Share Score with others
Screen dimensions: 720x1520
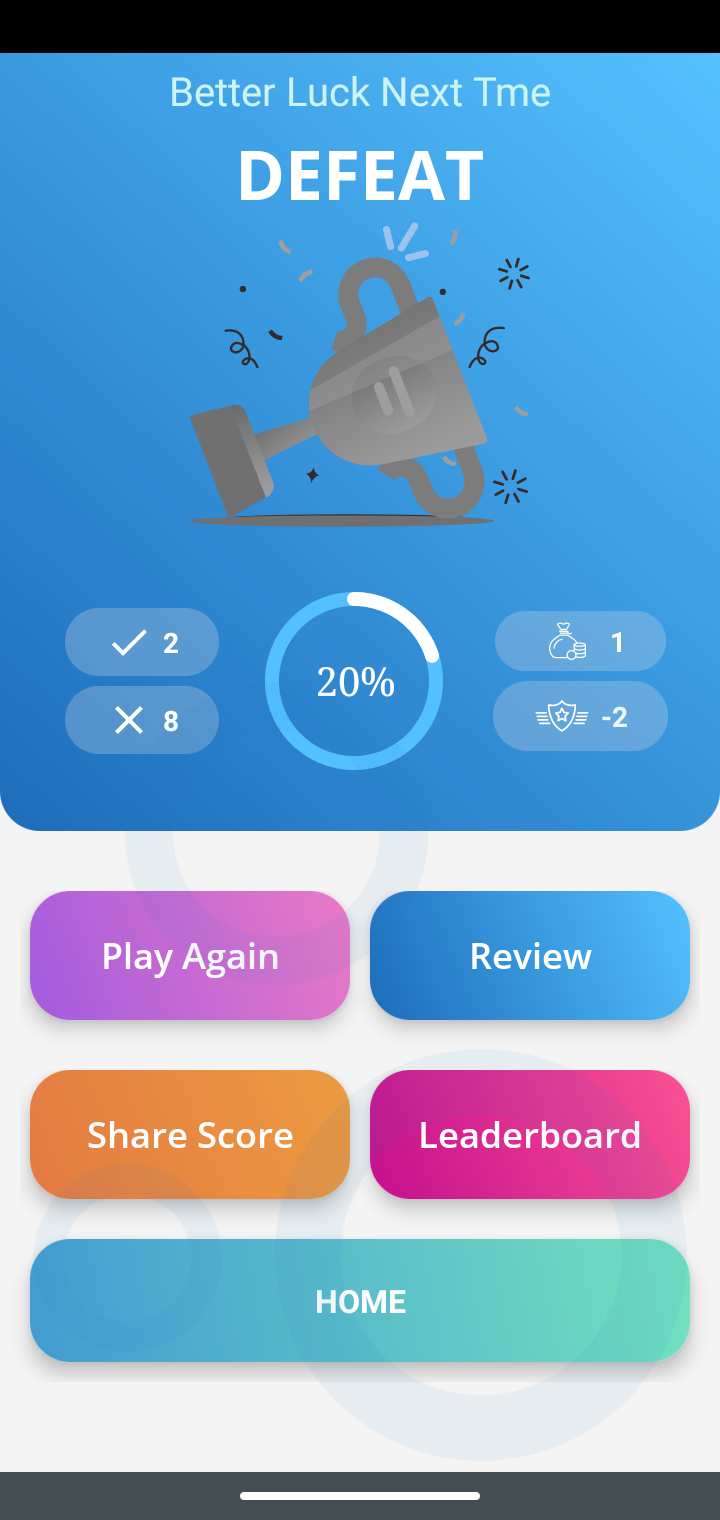190,1134
